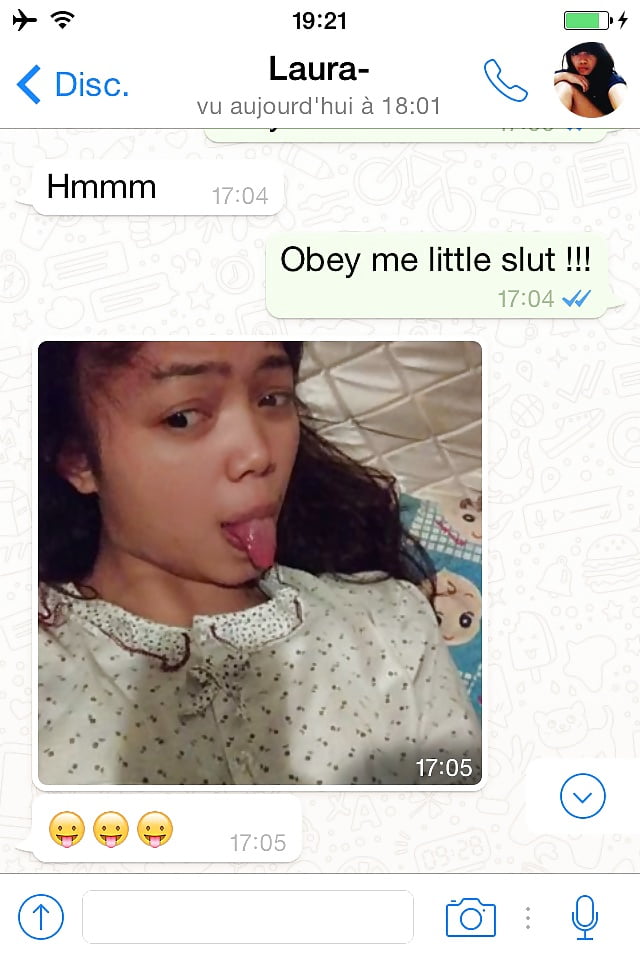The height and width of the screenshot is (960, 640).
Task: Open the photo received at 17:05
Action: (x=260, y=562)
